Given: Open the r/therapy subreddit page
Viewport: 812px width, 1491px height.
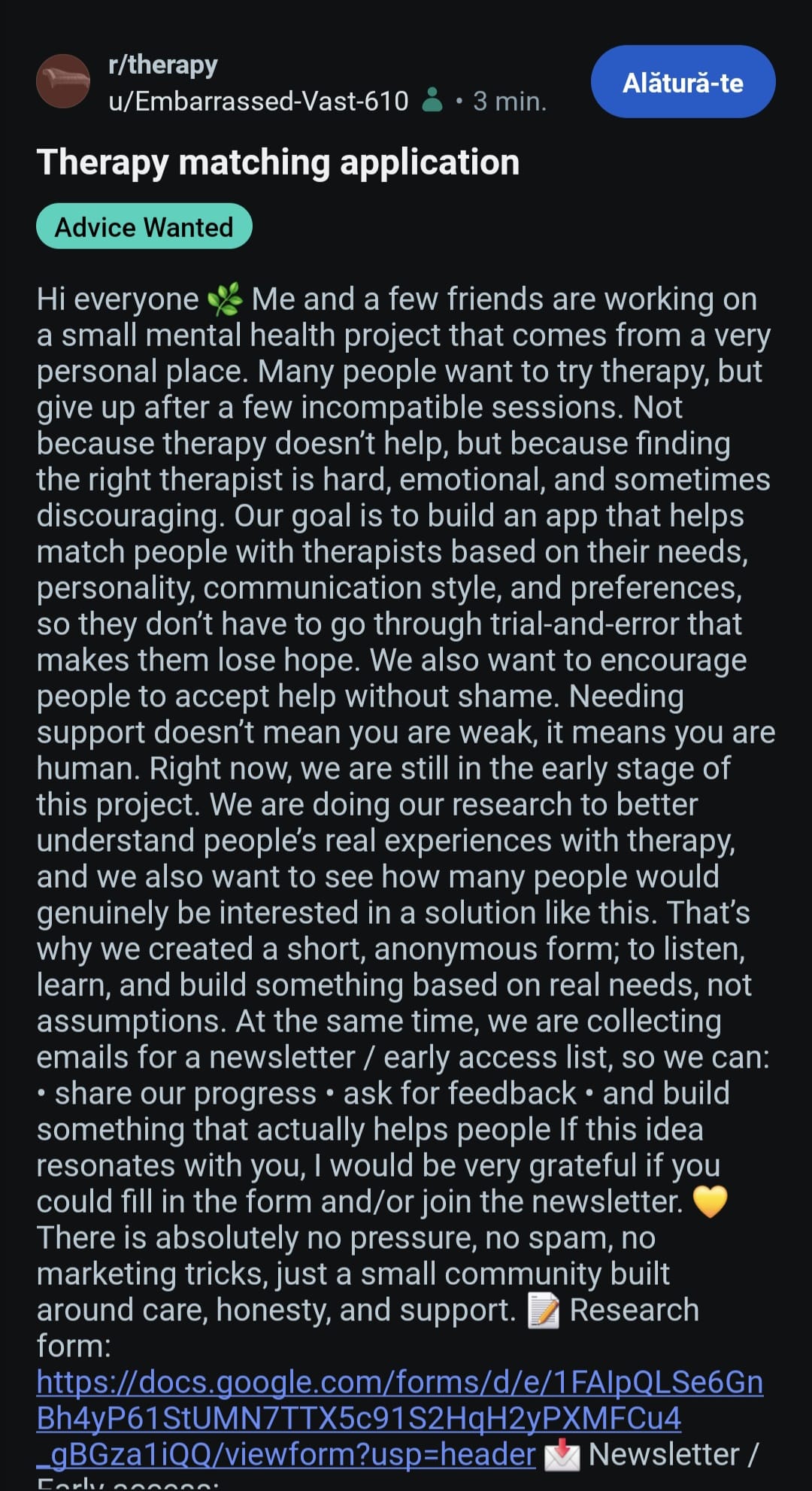Looking at the screenshot, I should (163, 65).
